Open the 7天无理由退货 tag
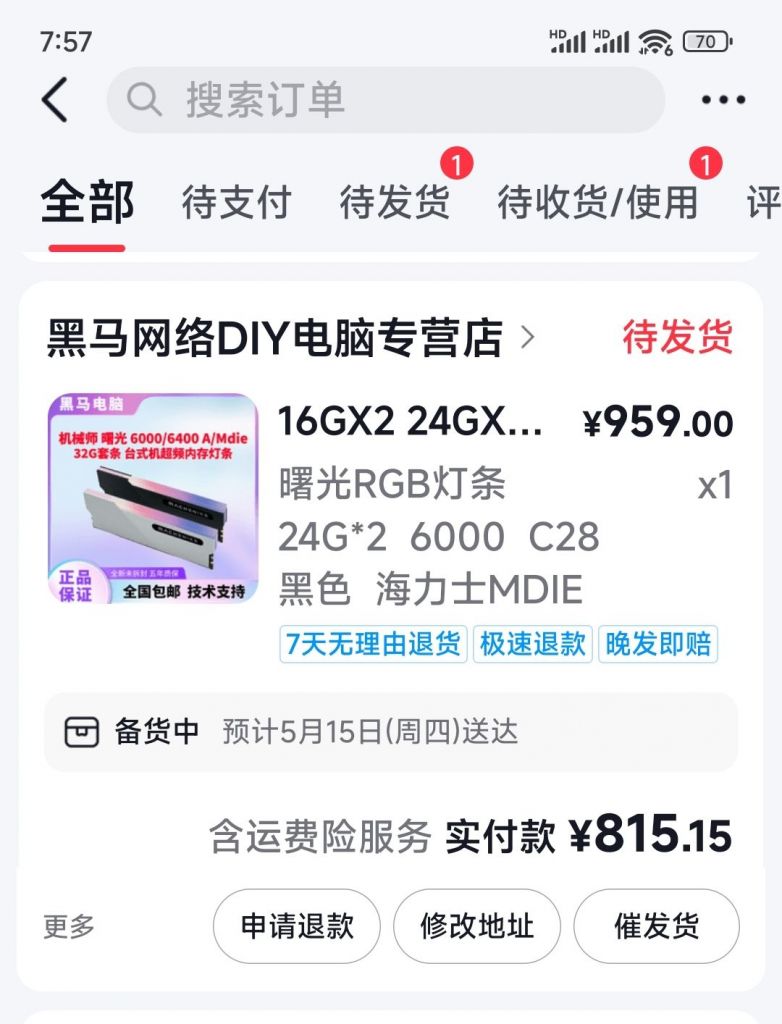The height and width of the screenshot is (1024, 782). [374, 645]
